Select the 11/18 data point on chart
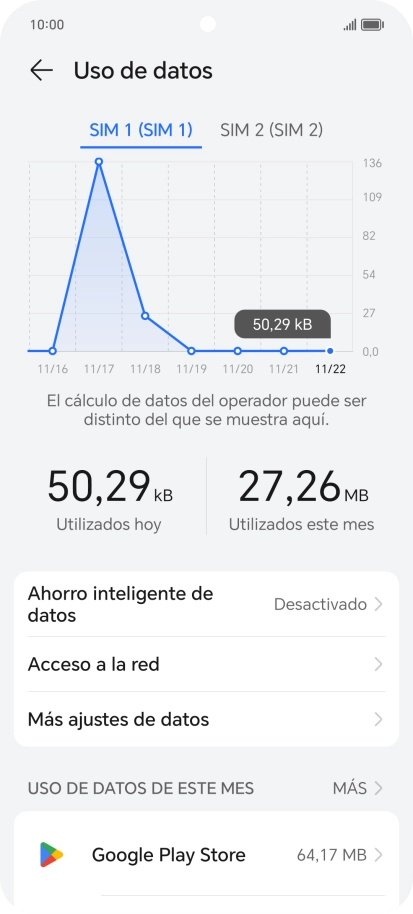Viewport: 413px width, 914px height. 145,316
